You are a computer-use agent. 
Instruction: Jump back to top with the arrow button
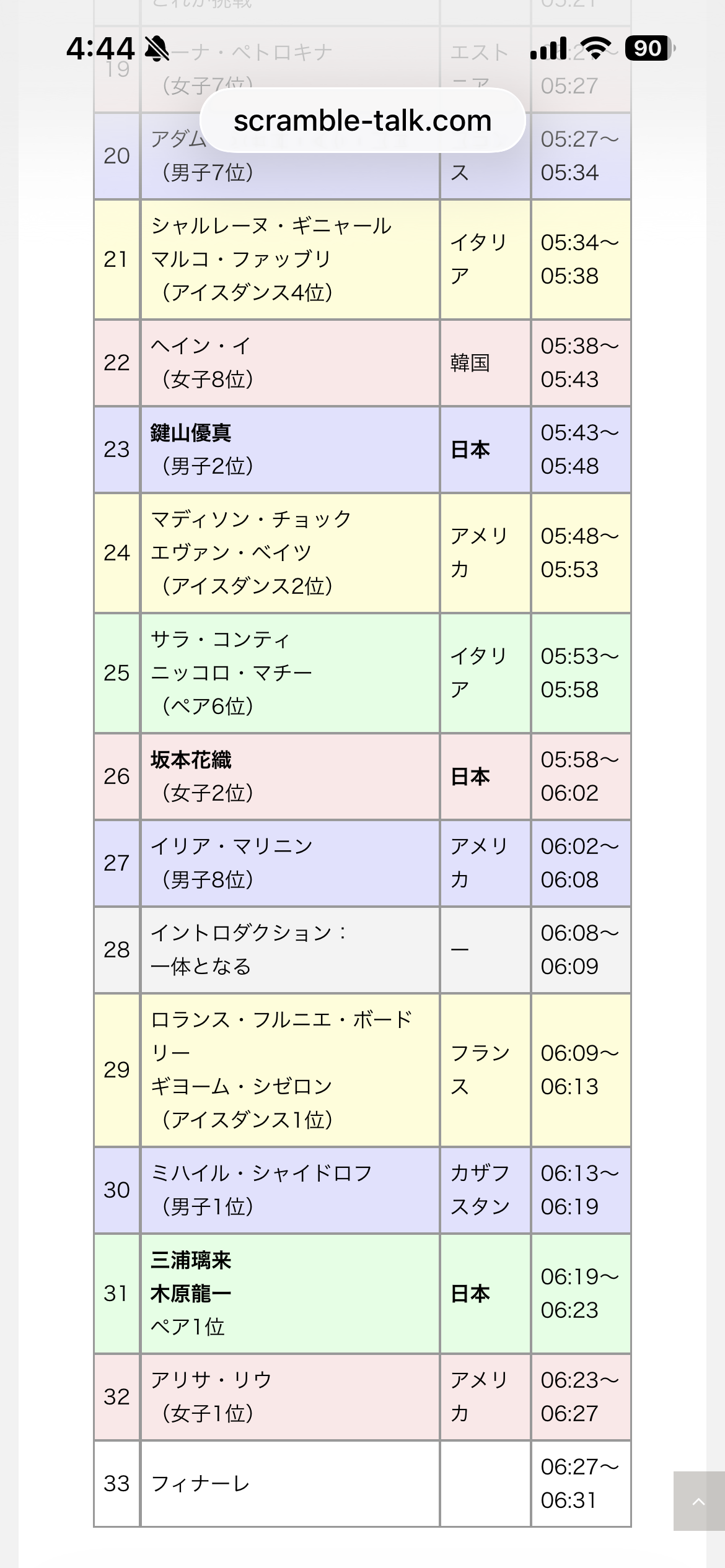[698, 1501]
